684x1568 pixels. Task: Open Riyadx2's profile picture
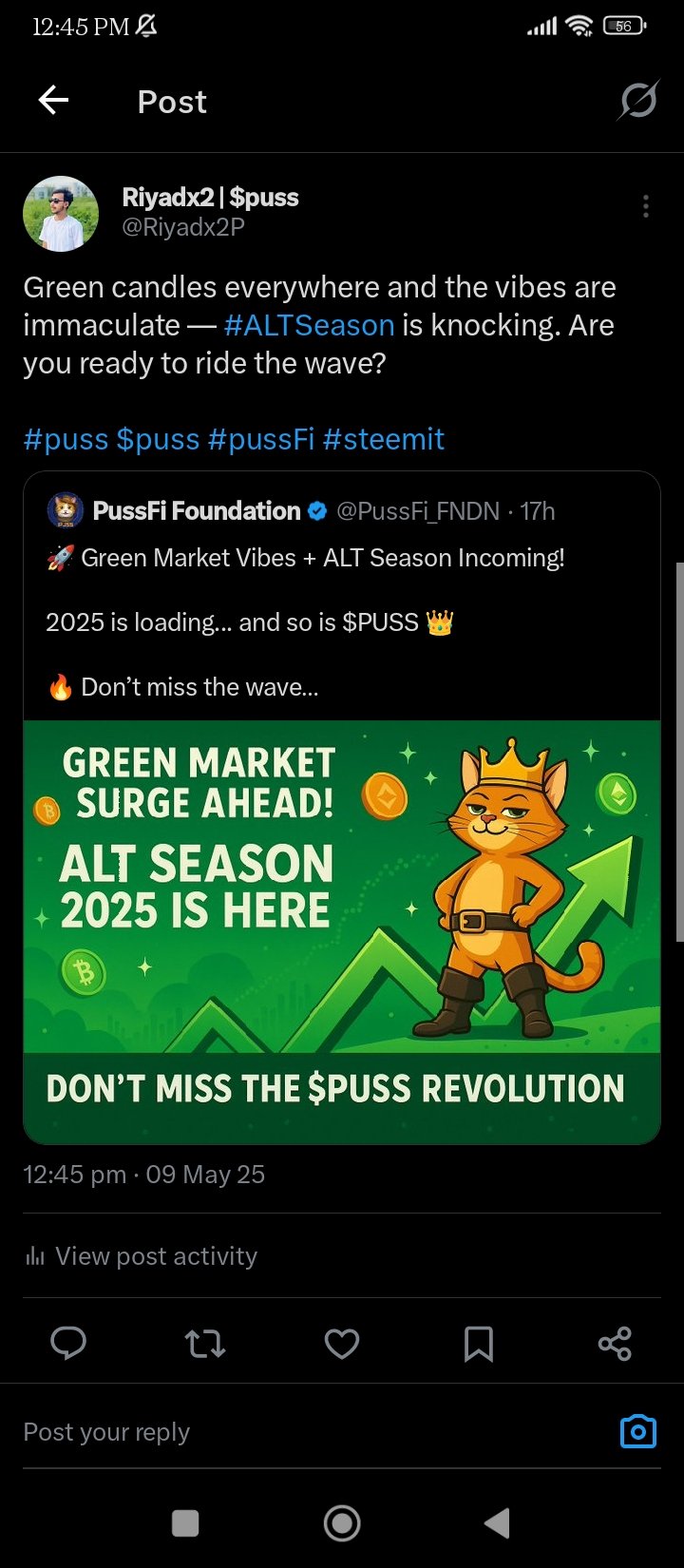click(x=61, y=214)
